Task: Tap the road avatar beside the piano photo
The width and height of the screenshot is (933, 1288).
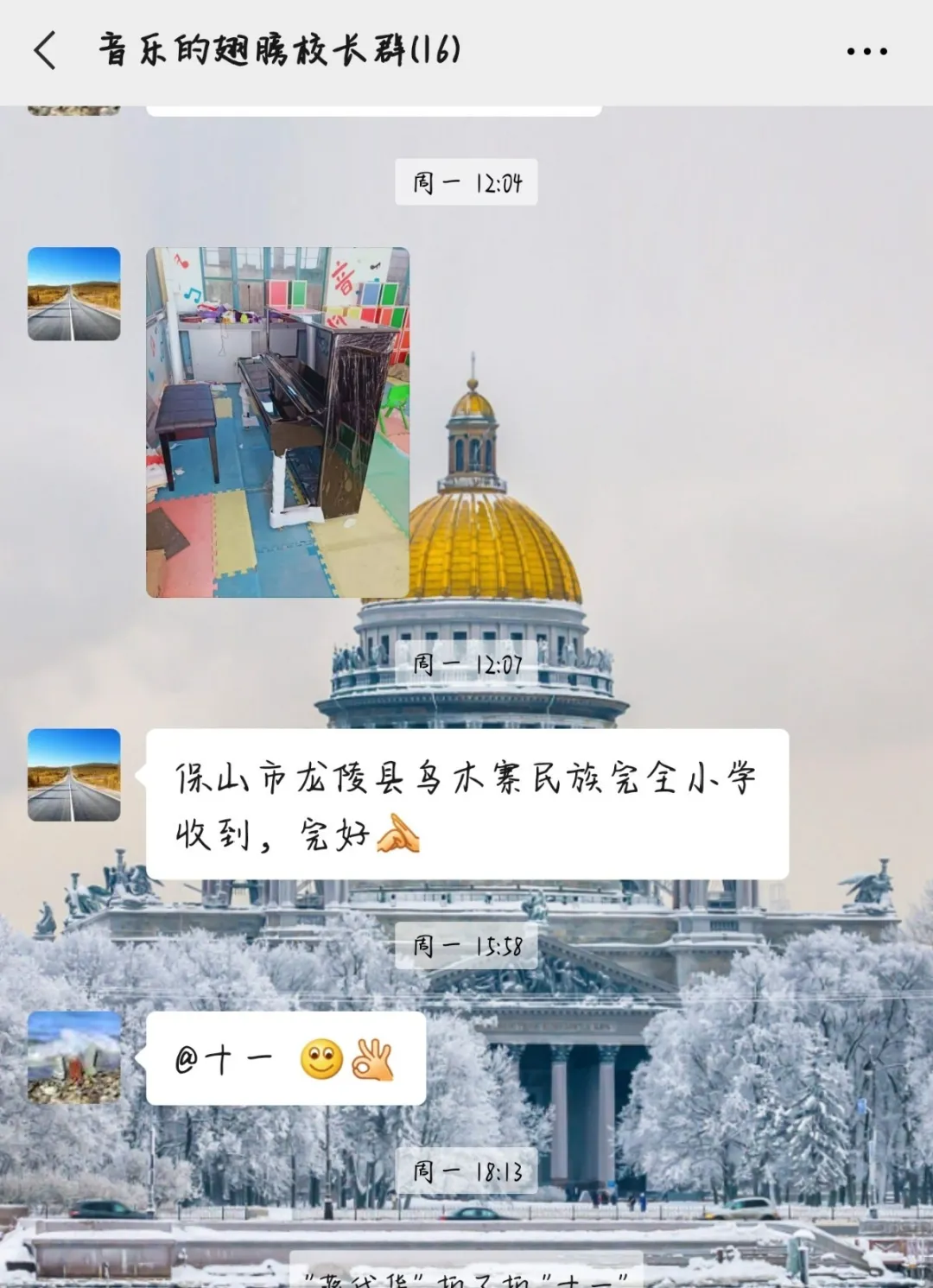Action: click(x=74, y=294)
